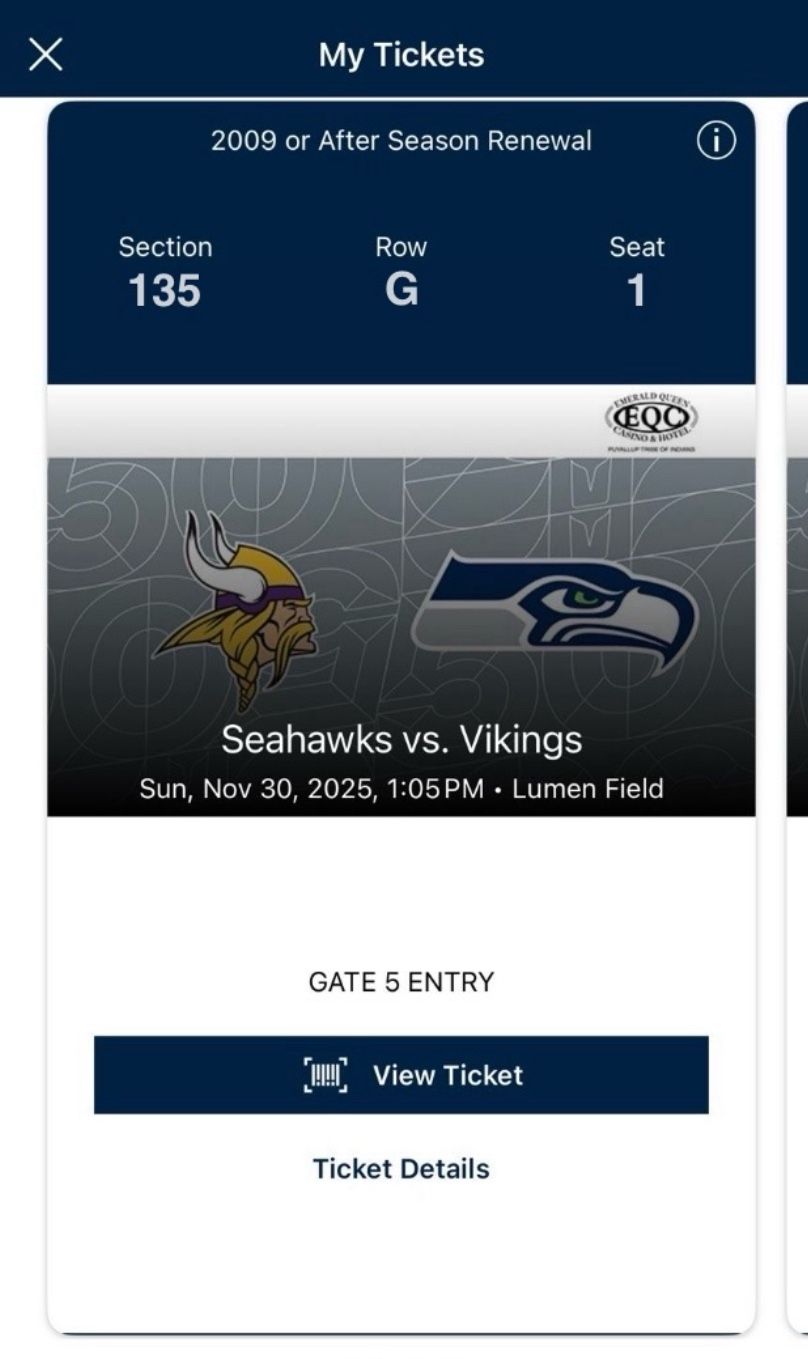Open View Ticket to show the barcode

401,1074
